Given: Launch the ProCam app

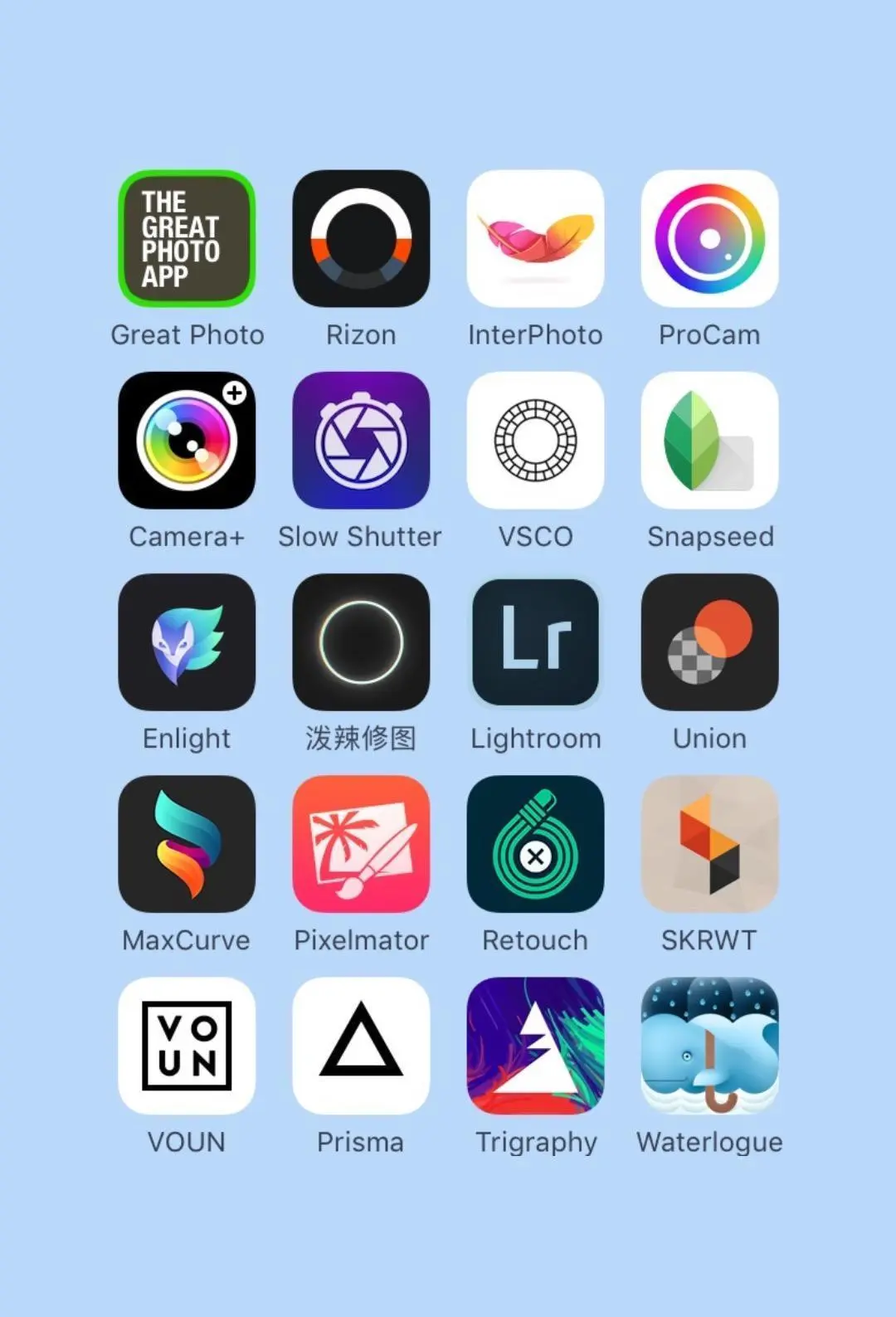Looking at the screenshot, I should (x=709, y=239).
